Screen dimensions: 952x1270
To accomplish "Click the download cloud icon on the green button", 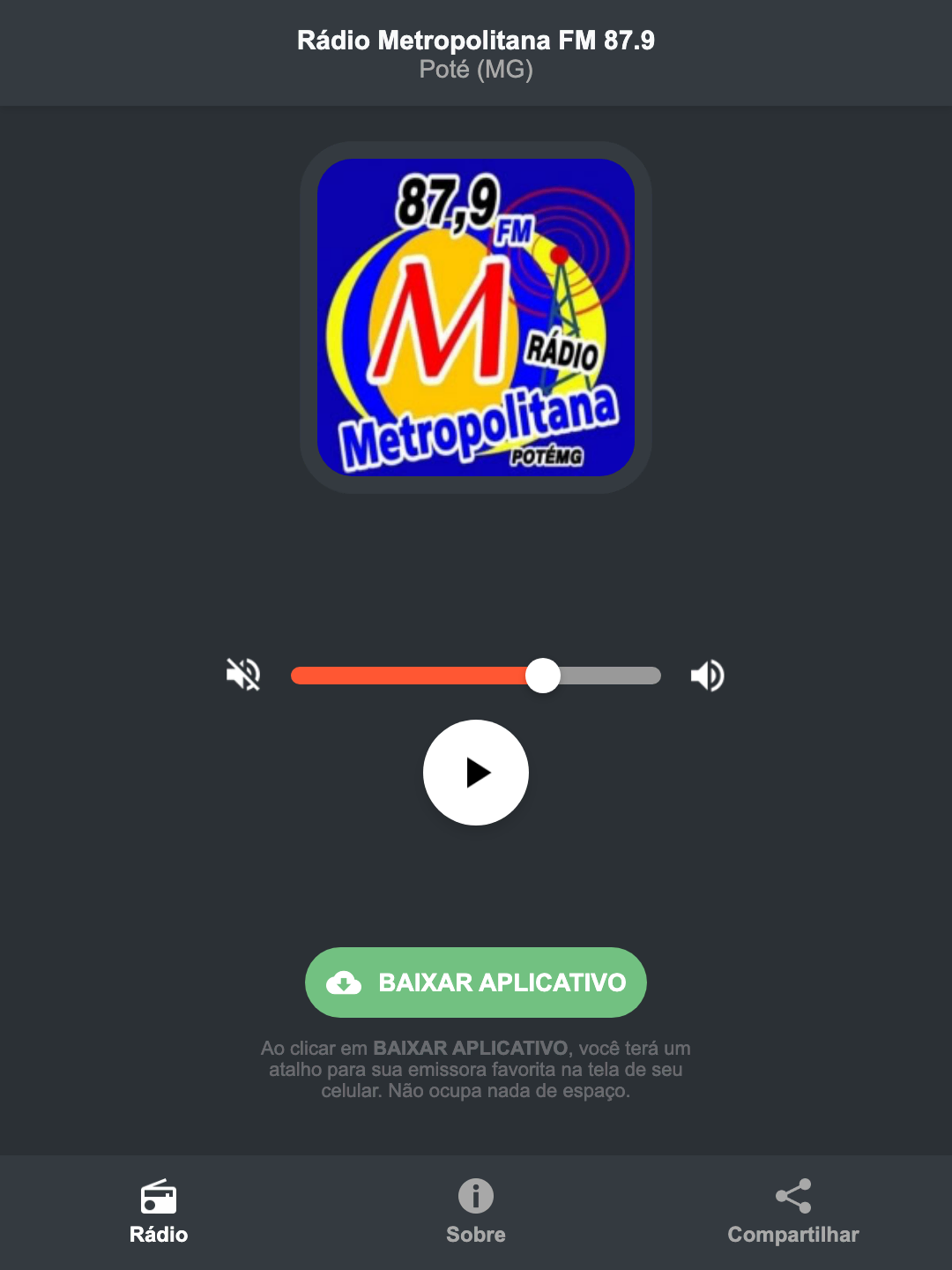I will click(346, 982).
